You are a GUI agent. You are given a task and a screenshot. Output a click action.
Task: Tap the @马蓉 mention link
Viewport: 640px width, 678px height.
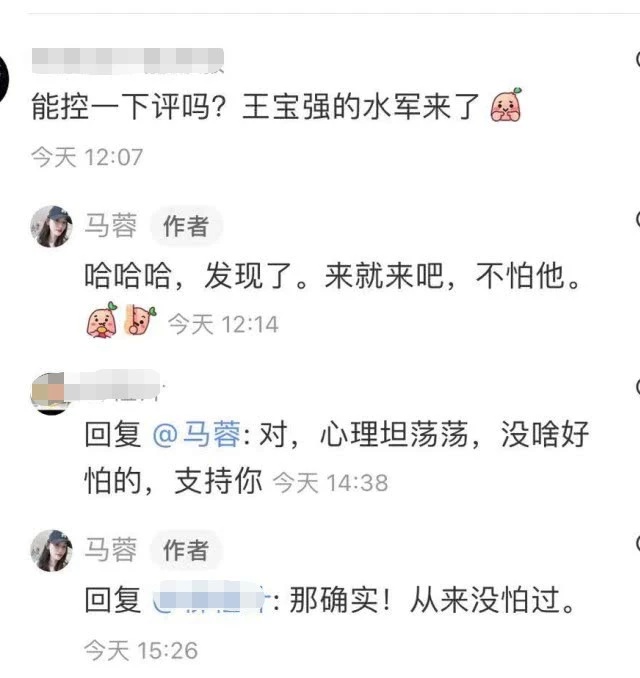click(x=195, y=435)
